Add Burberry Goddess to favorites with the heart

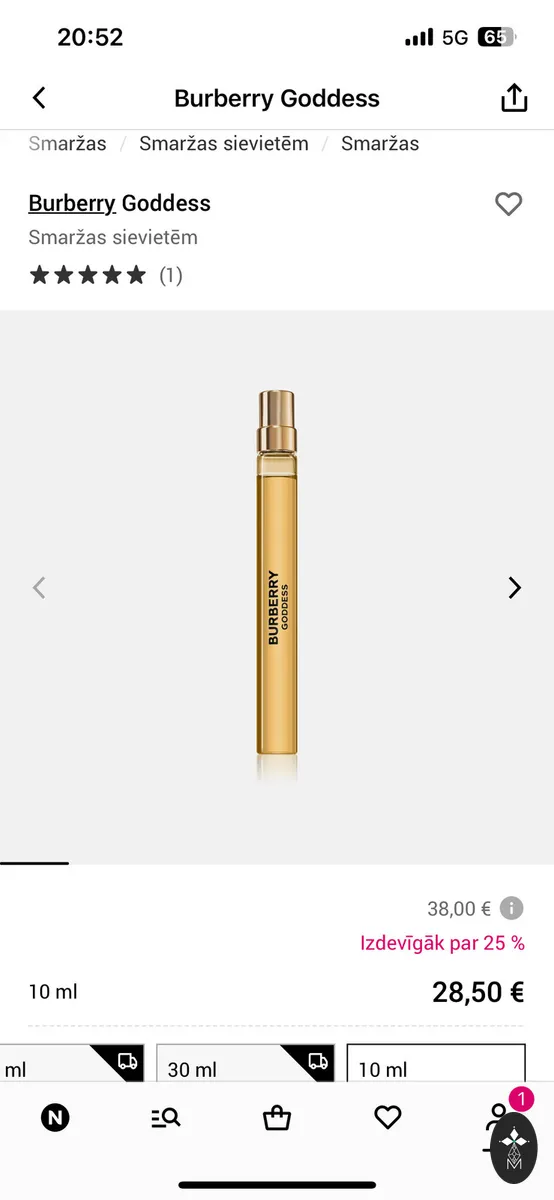(509, 204)
